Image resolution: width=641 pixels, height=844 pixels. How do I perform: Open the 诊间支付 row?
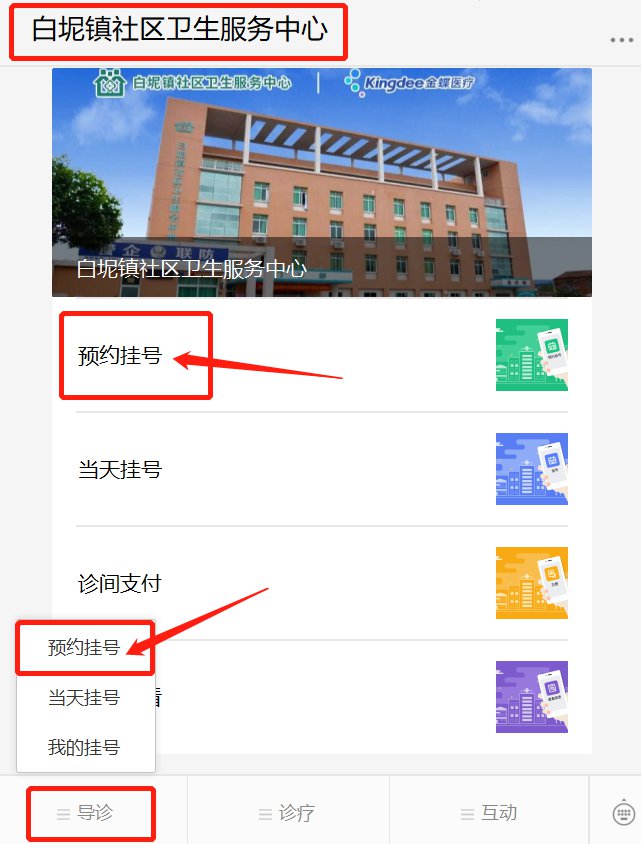120,583
